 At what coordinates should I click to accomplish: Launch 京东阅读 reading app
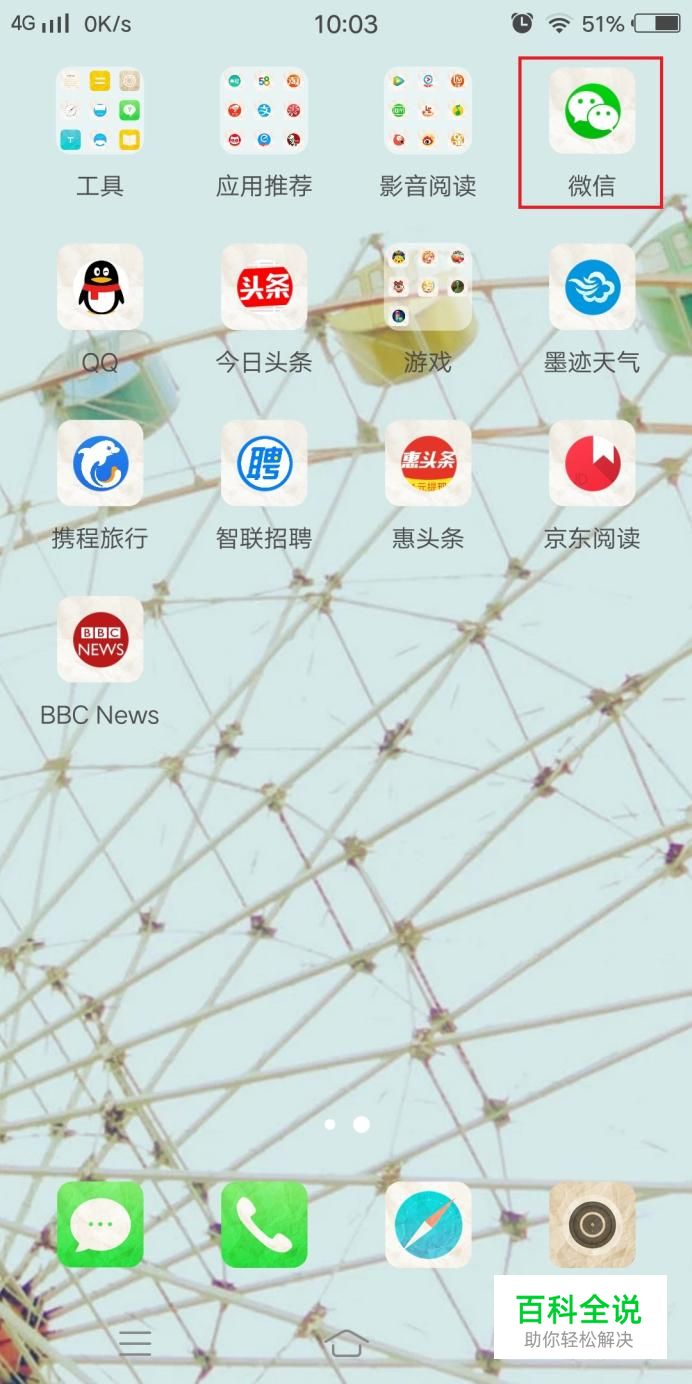(591, 464)
